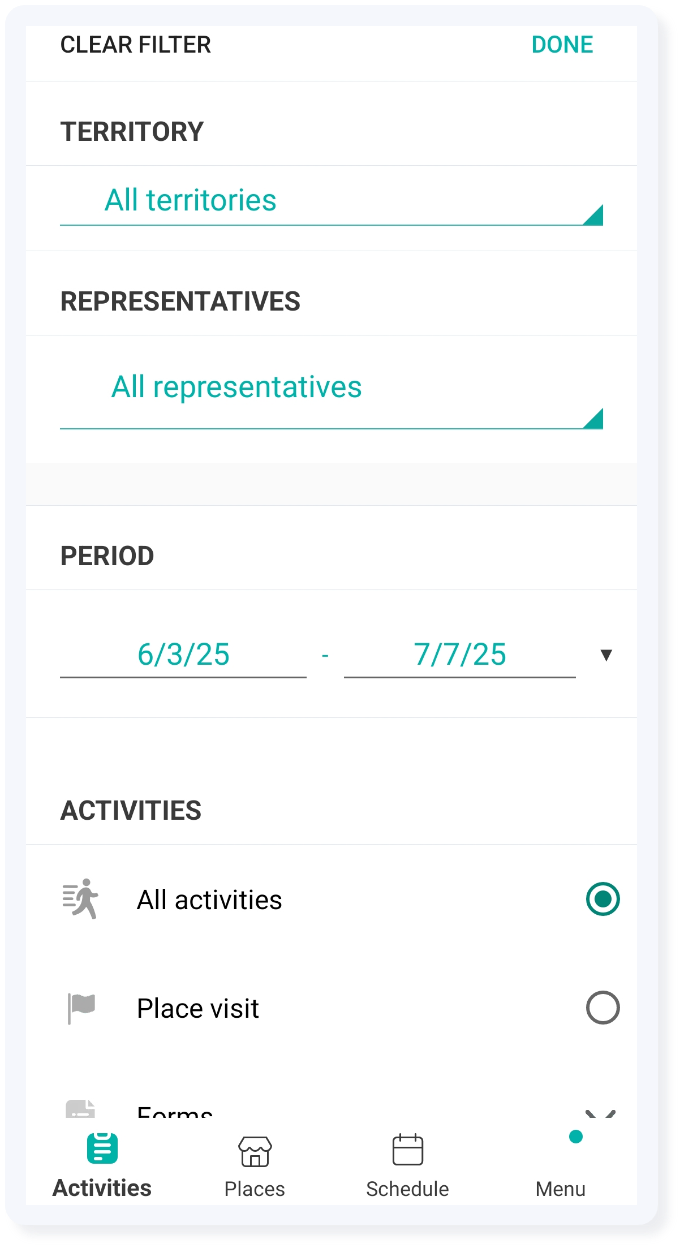The height and width of the screenshot is (1250, 683).
Task: Expand the period presets arrow
Action: 605,655
